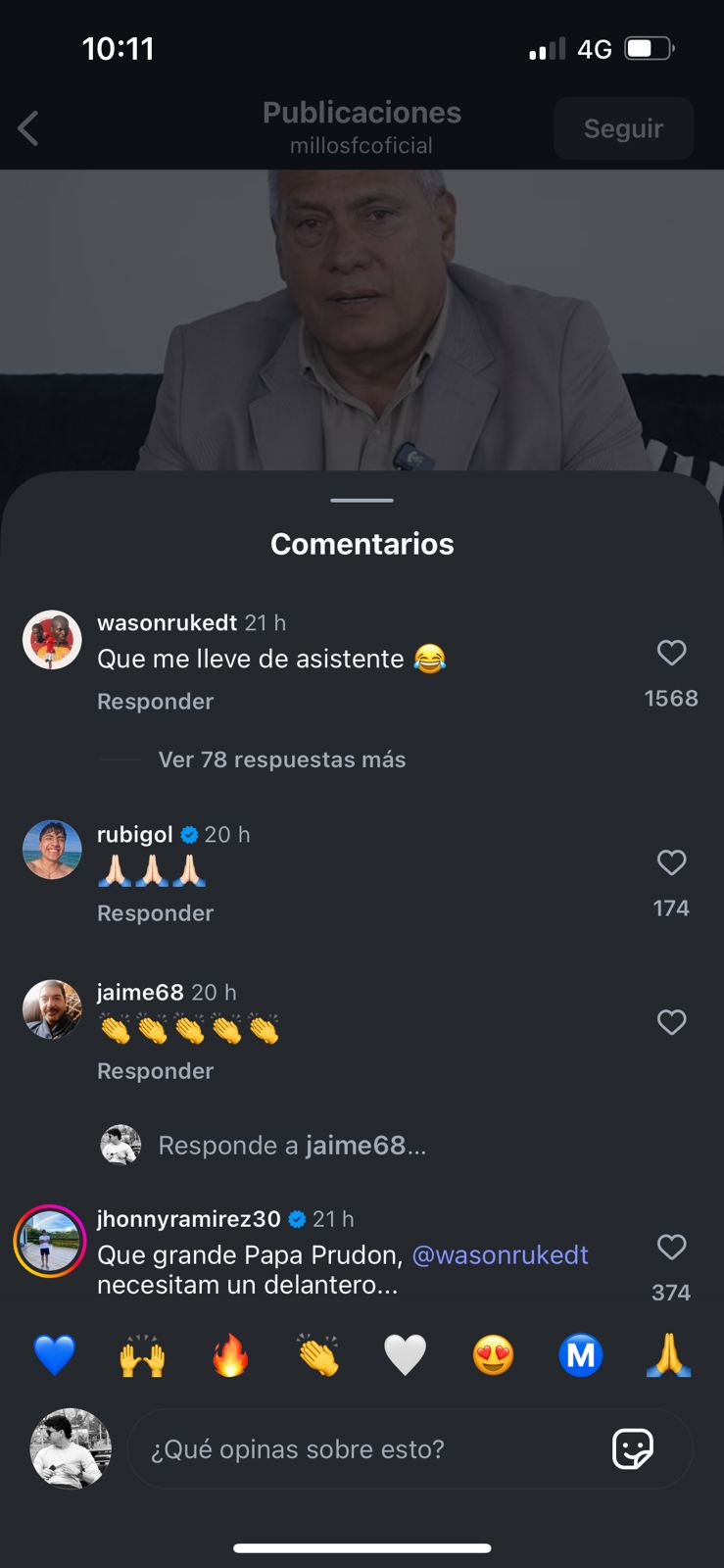This screenshot has height=1568, width=724.
Task: Like jaime68's clapping comment
Action: [x=671, y=1022]
